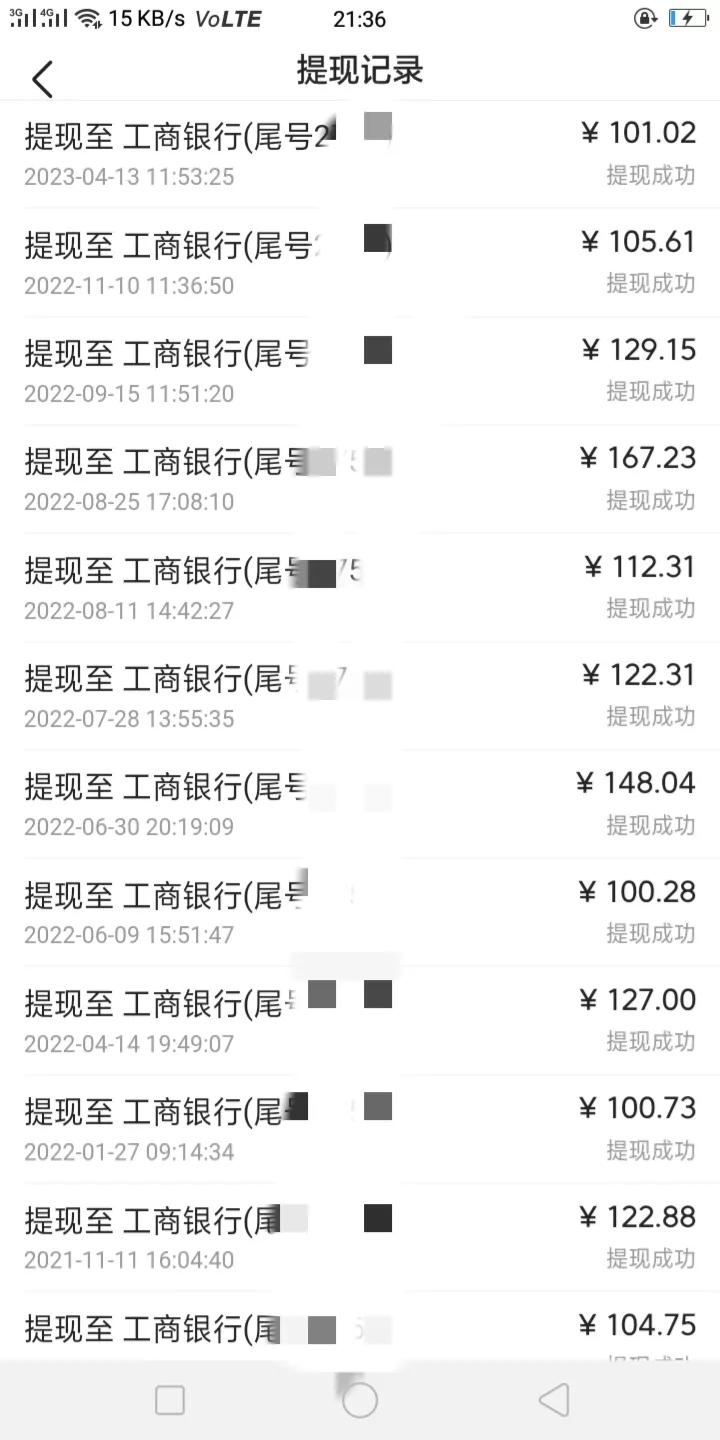Open the ¥101.02 withdrawal record details

click(x=360, y=155)
